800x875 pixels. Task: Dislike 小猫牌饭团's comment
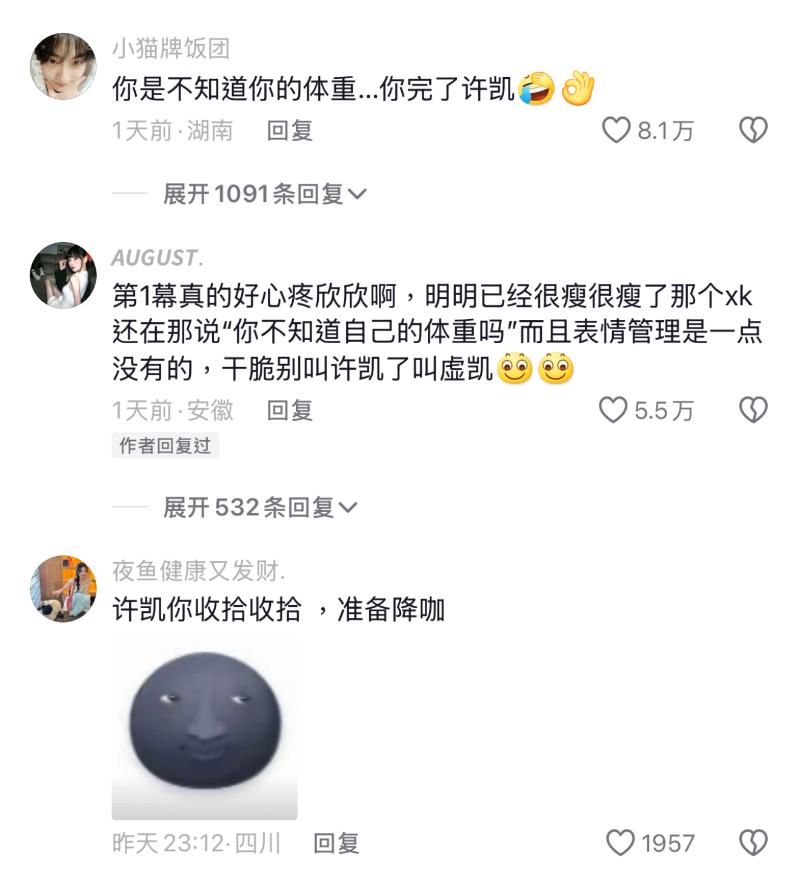point(752,130)
